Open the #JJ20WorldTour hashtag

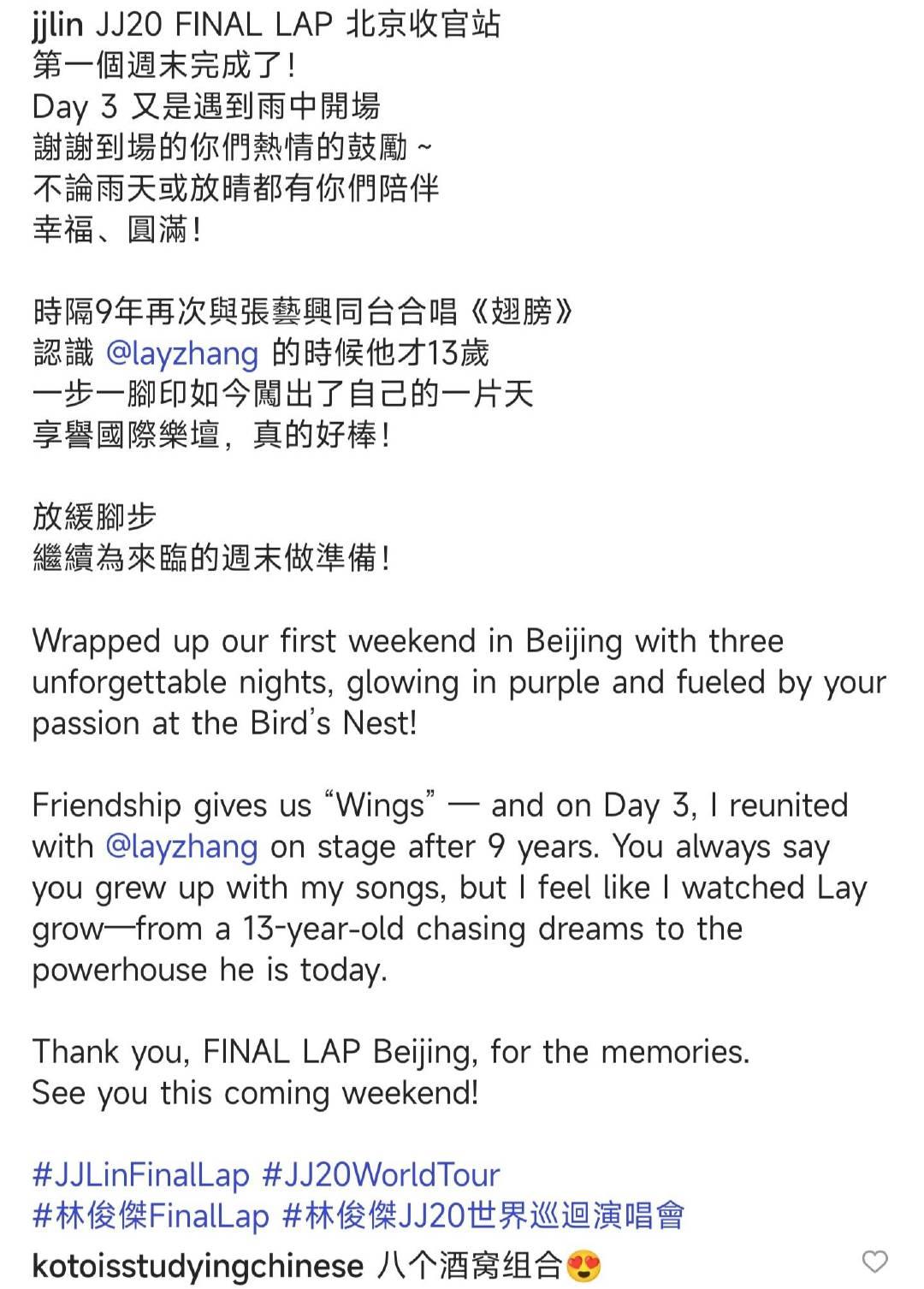pyautogui.click(x=381, y=1175)
